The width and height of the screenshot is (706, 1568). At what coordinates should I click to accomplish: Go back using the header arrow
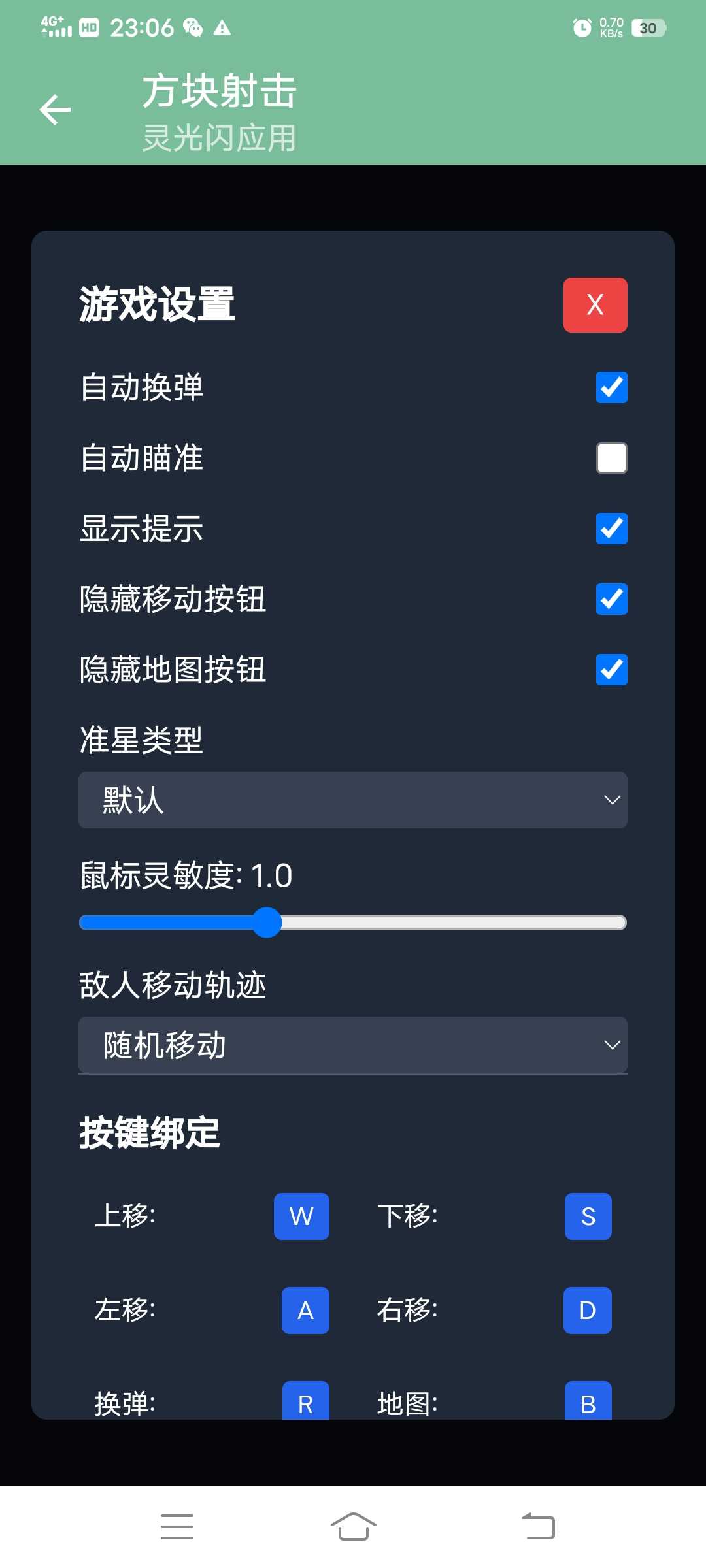[55, 109]
